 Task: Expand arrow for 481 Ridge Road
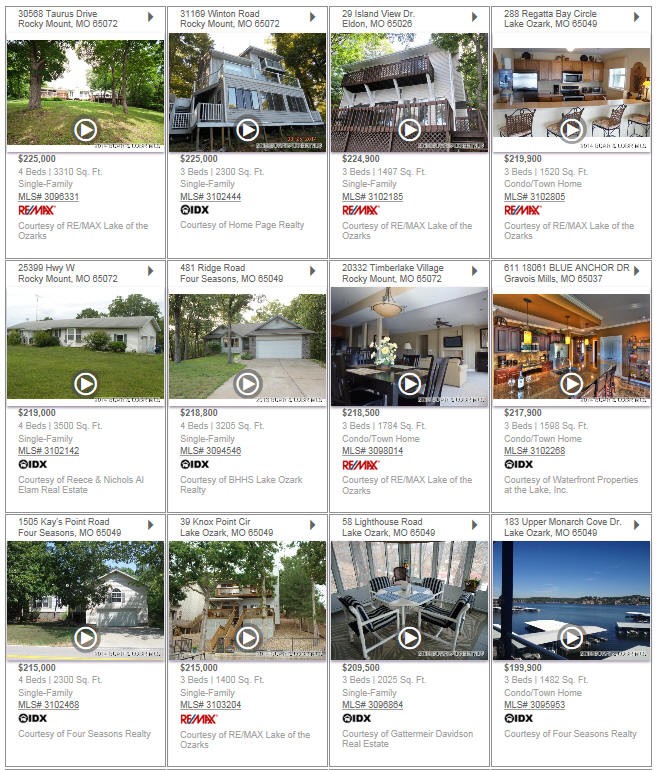[x=312, y=271]
